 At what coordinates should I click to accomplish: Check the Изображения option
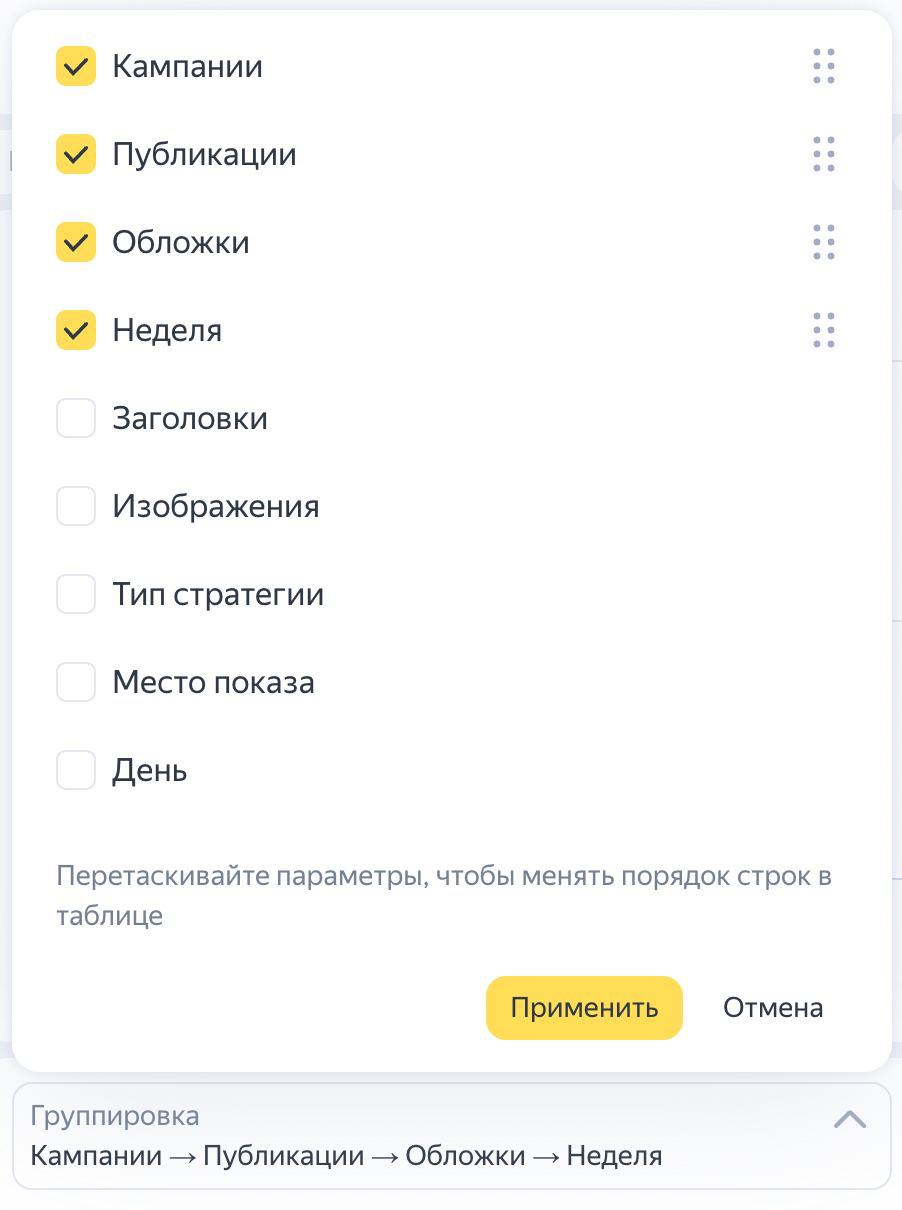[x=76, y=507]
